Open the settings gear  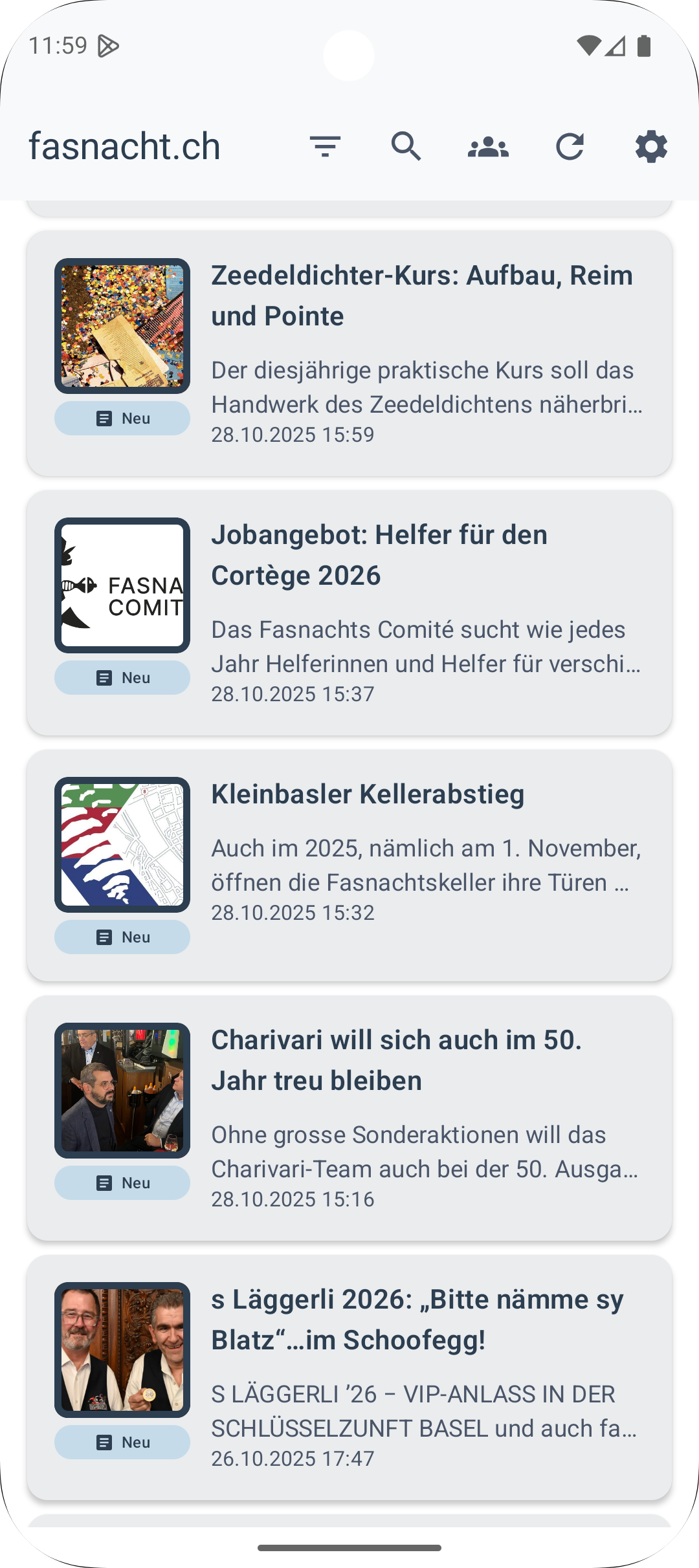coord(651,146)
